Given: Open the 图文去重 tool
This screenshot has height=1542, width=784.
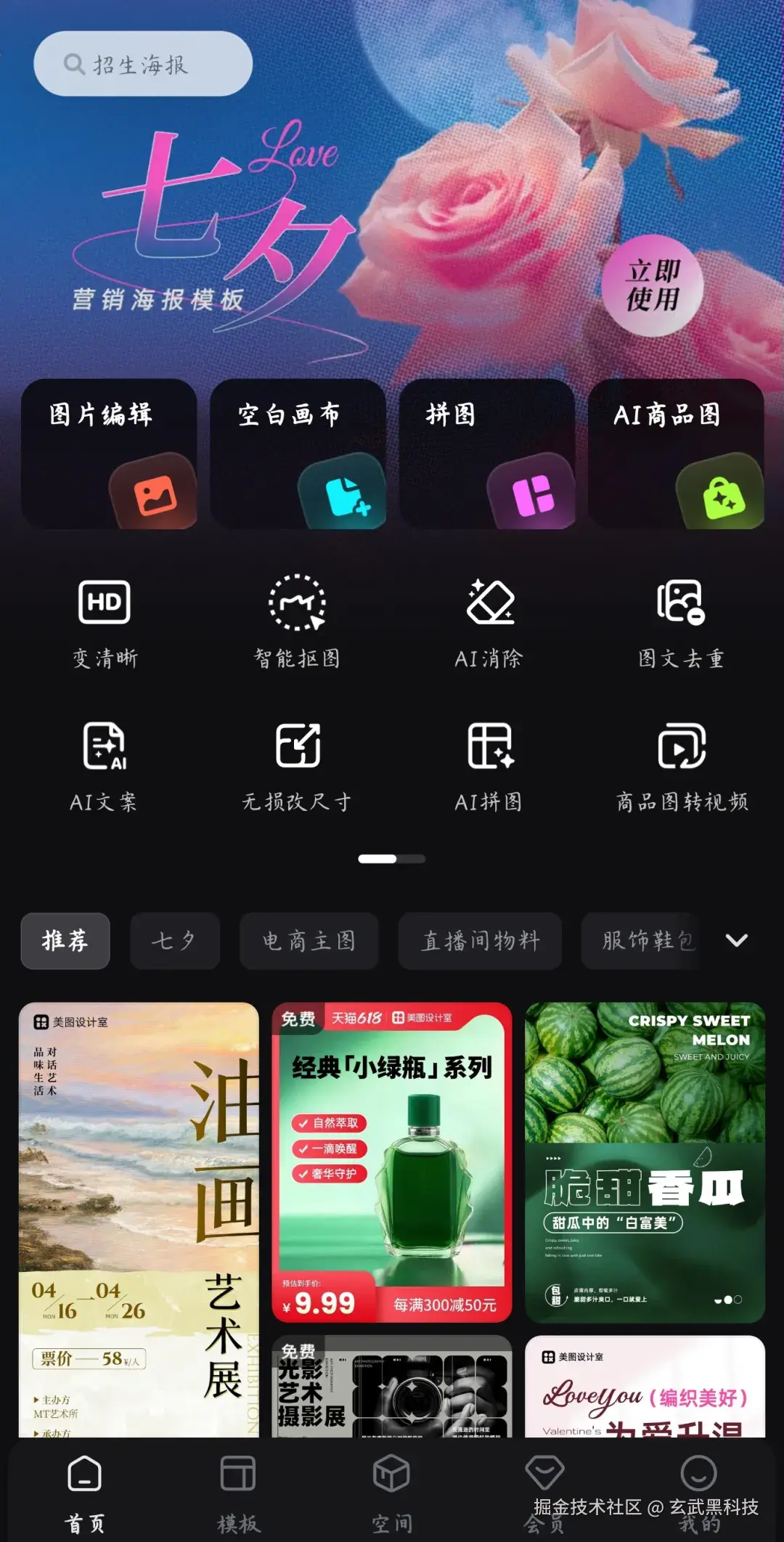Looking at the screenshot, I should (x=681, y=621).
